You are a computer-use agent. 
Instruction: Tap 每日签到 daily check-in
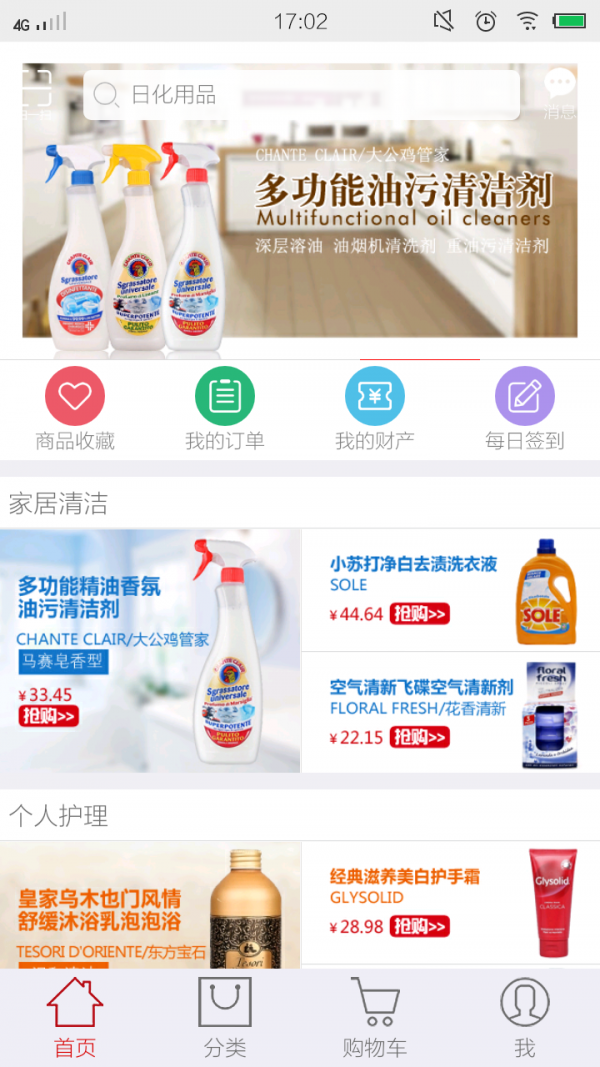point(525,407)
